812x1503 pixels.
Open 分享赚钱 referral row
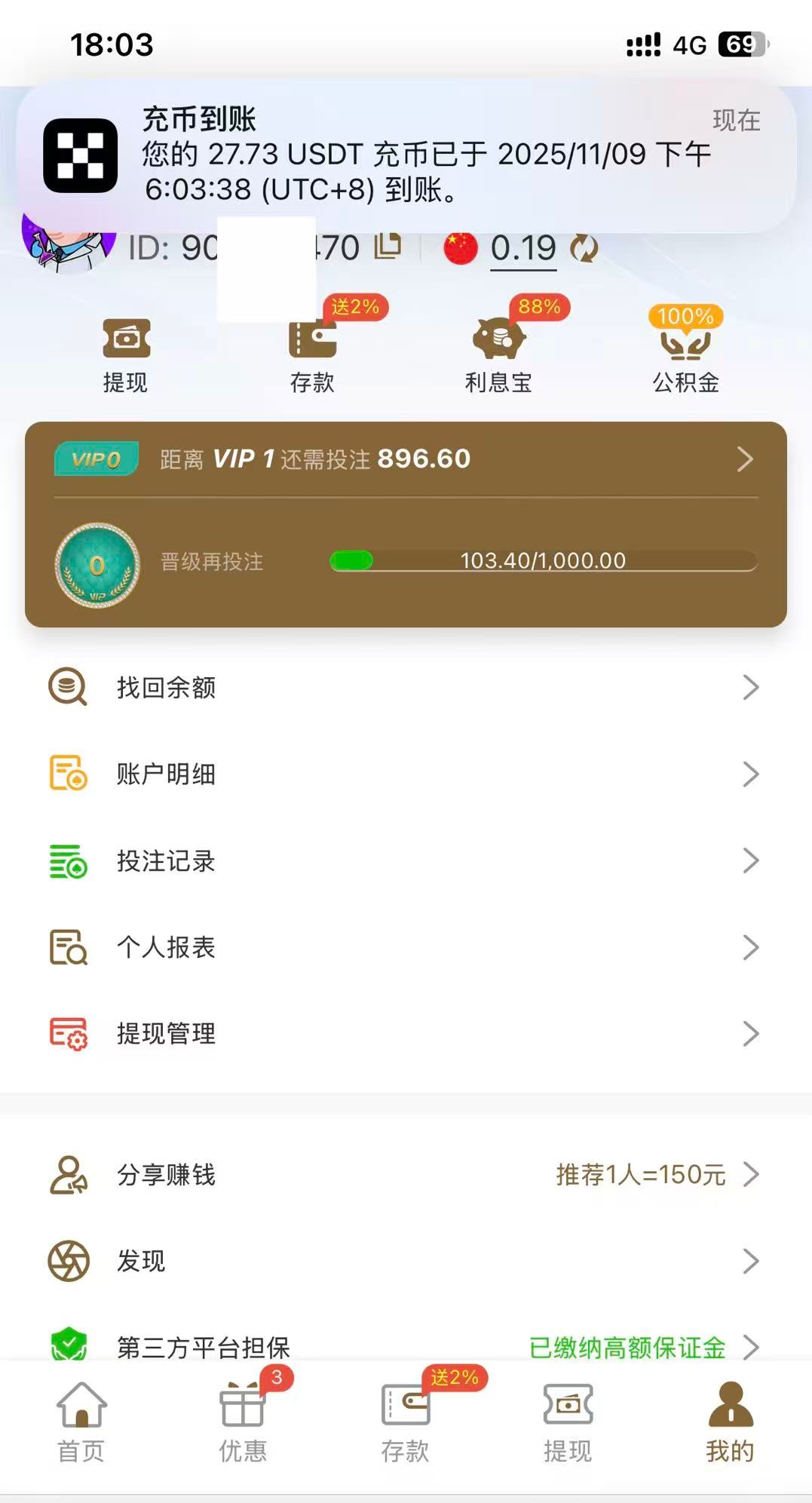(406, 1174)
